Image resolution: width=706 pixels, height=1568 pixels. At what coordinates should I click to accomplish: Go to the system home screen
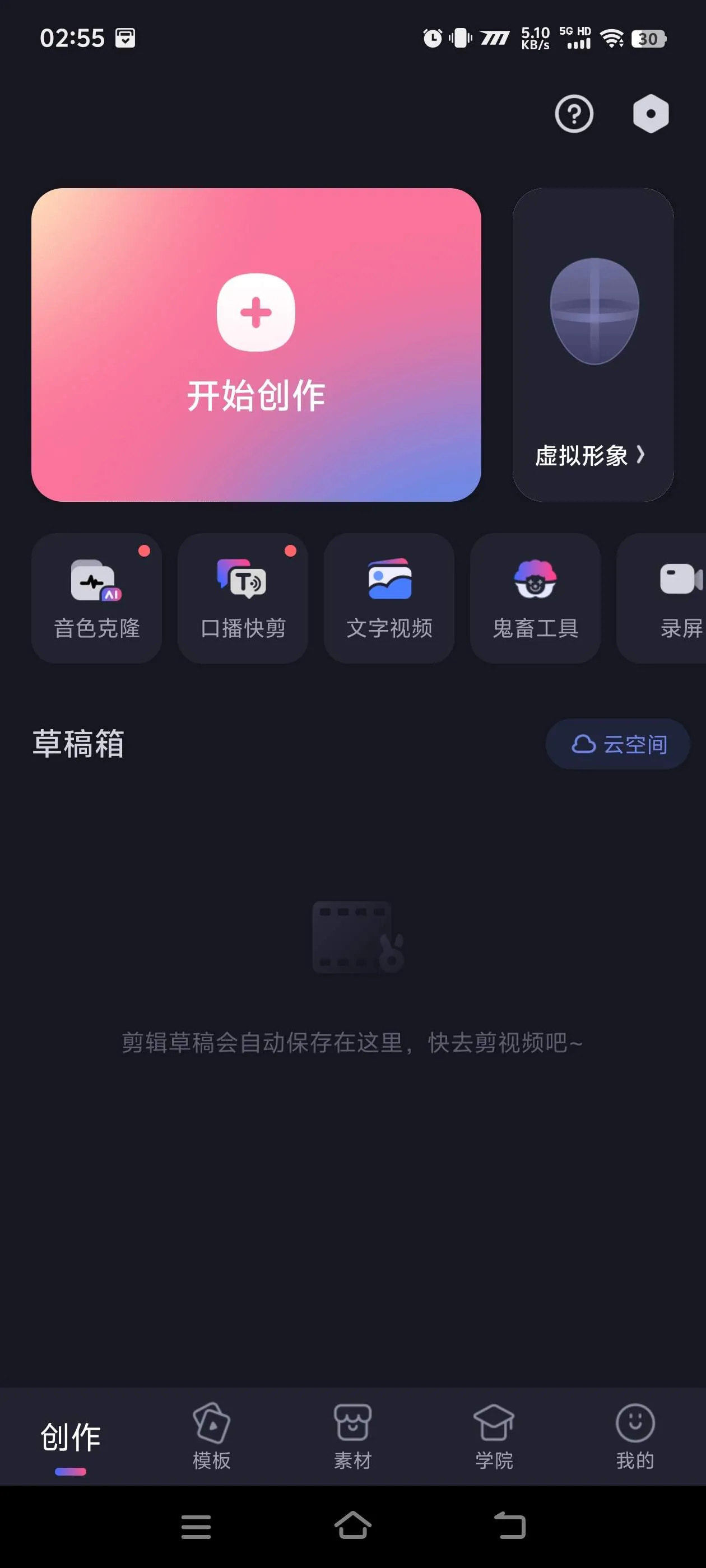pos(352,1525)
